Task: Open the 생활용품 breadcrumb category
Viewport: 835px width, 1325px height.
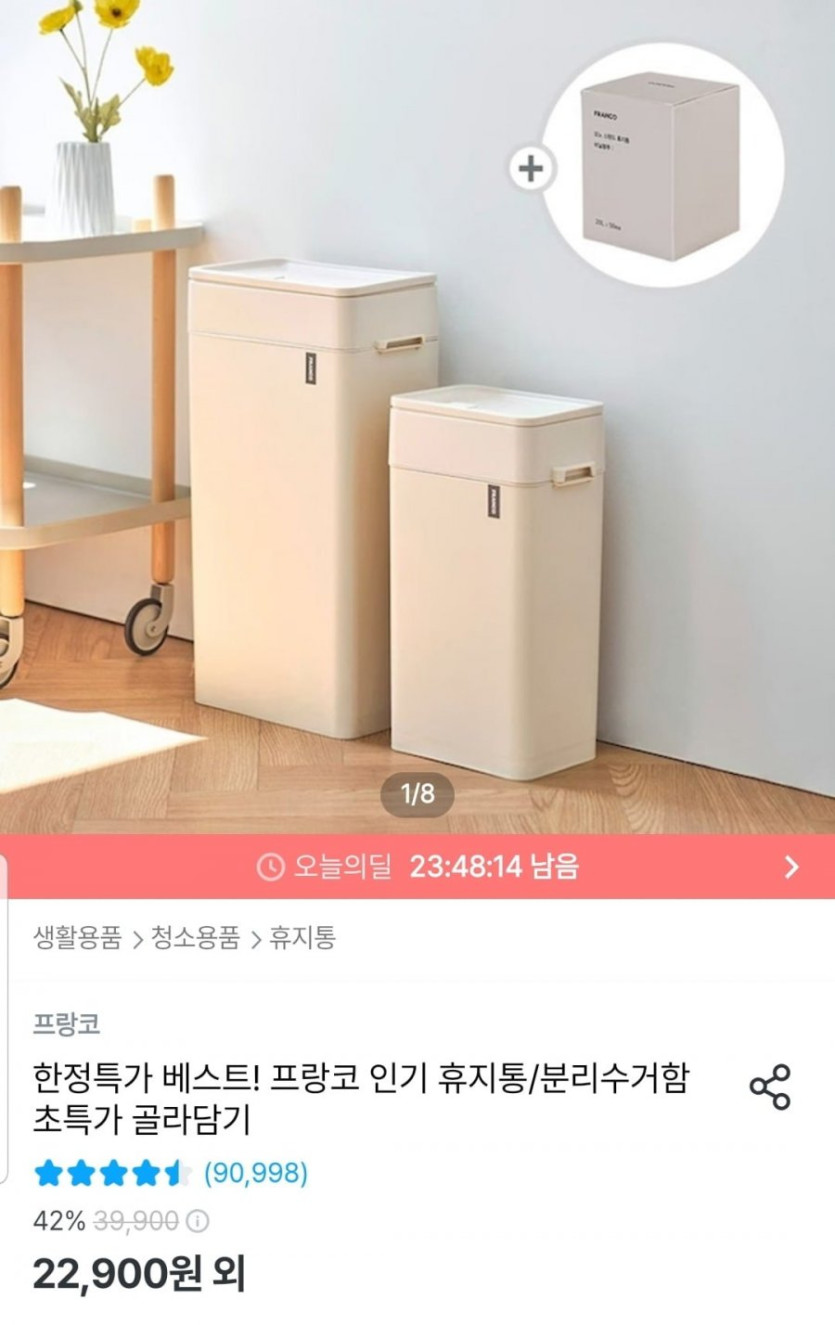Action: click(77, 938)
